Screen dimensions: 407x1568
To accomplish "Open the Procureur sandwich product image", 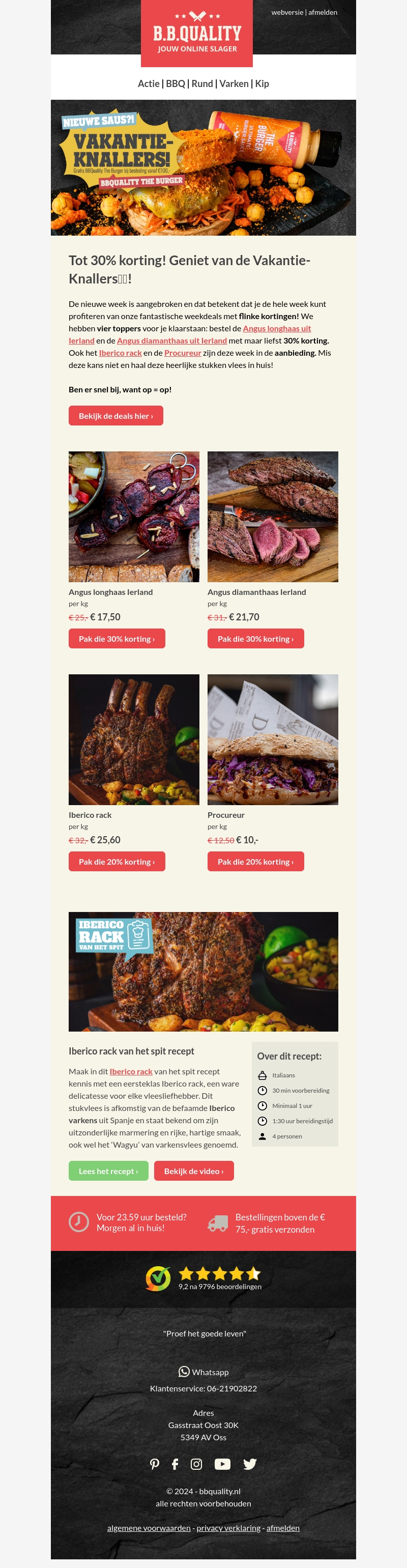I will tap(273, 739).
